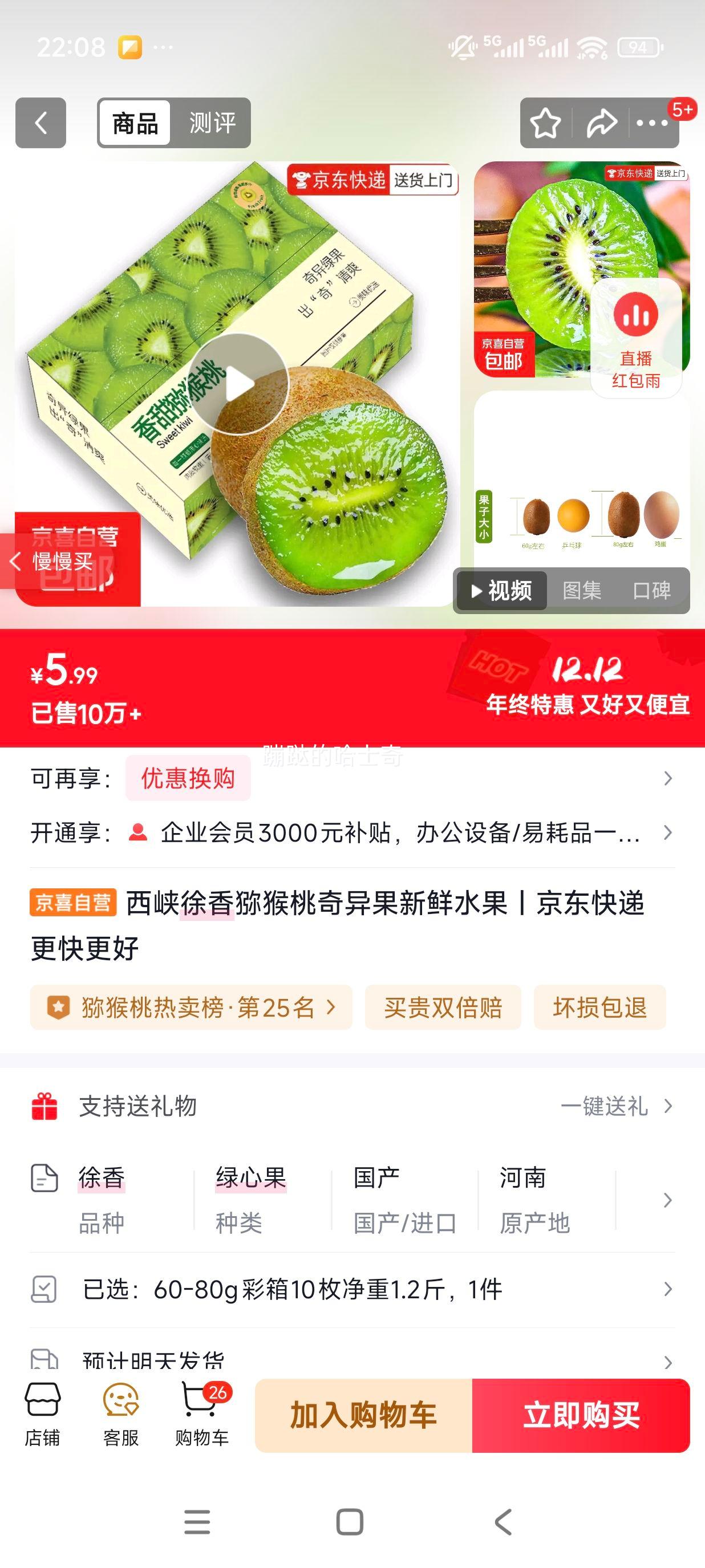705x1568 pixels.
Task: Tap 加入购物车 to add to cart
Action: [x=363, y=1415]
